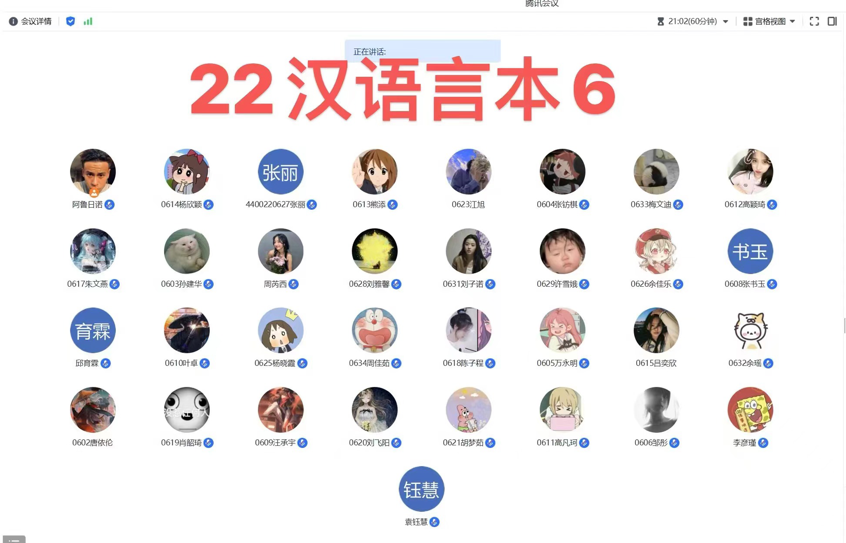Select participant 0634周佳茹
This screenshot has height=543, width=846.
(x=375, y=331)
